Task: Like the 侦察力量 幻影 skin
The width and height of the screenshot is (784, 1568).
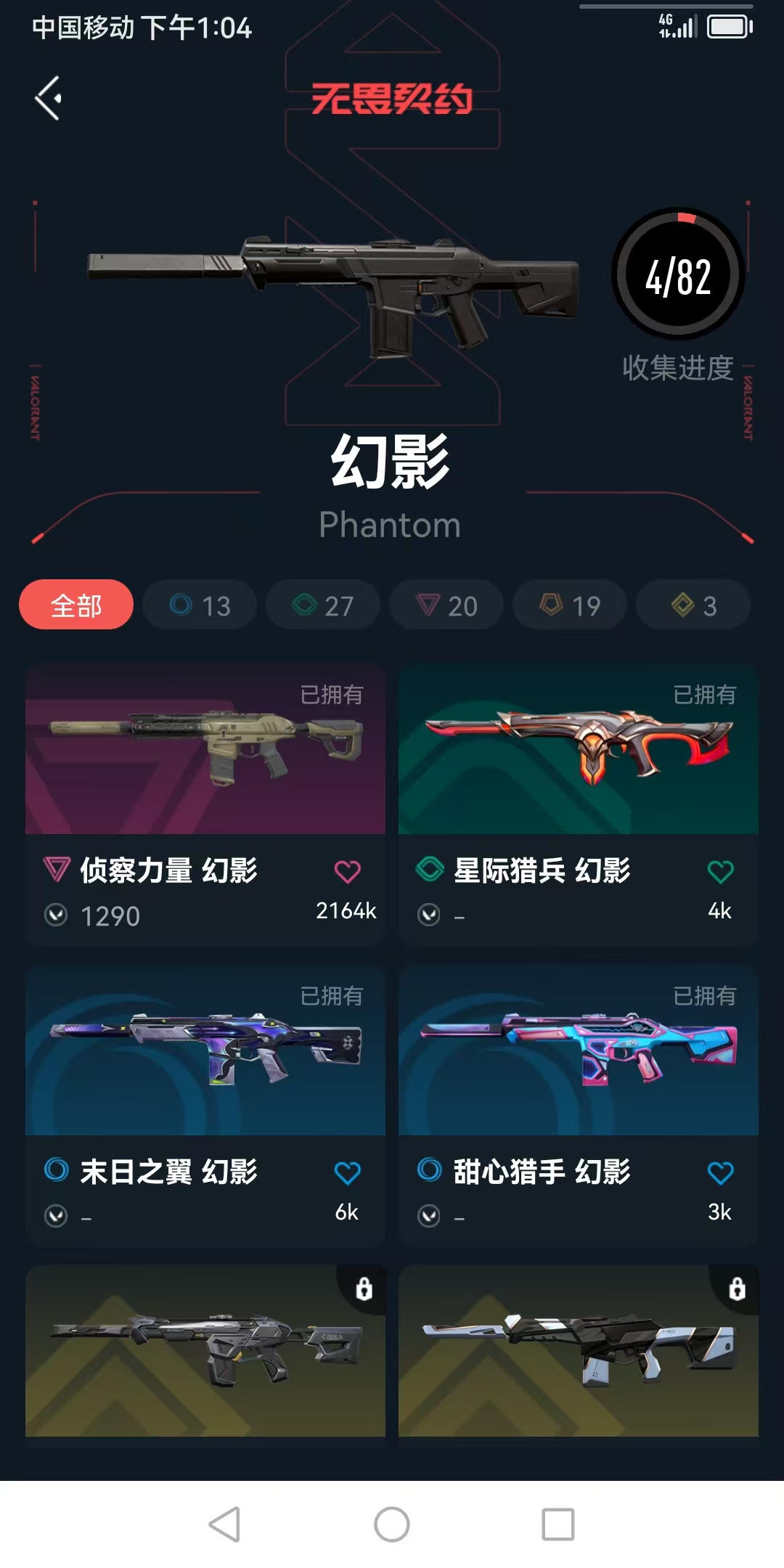Action: [x=347, y=871]
